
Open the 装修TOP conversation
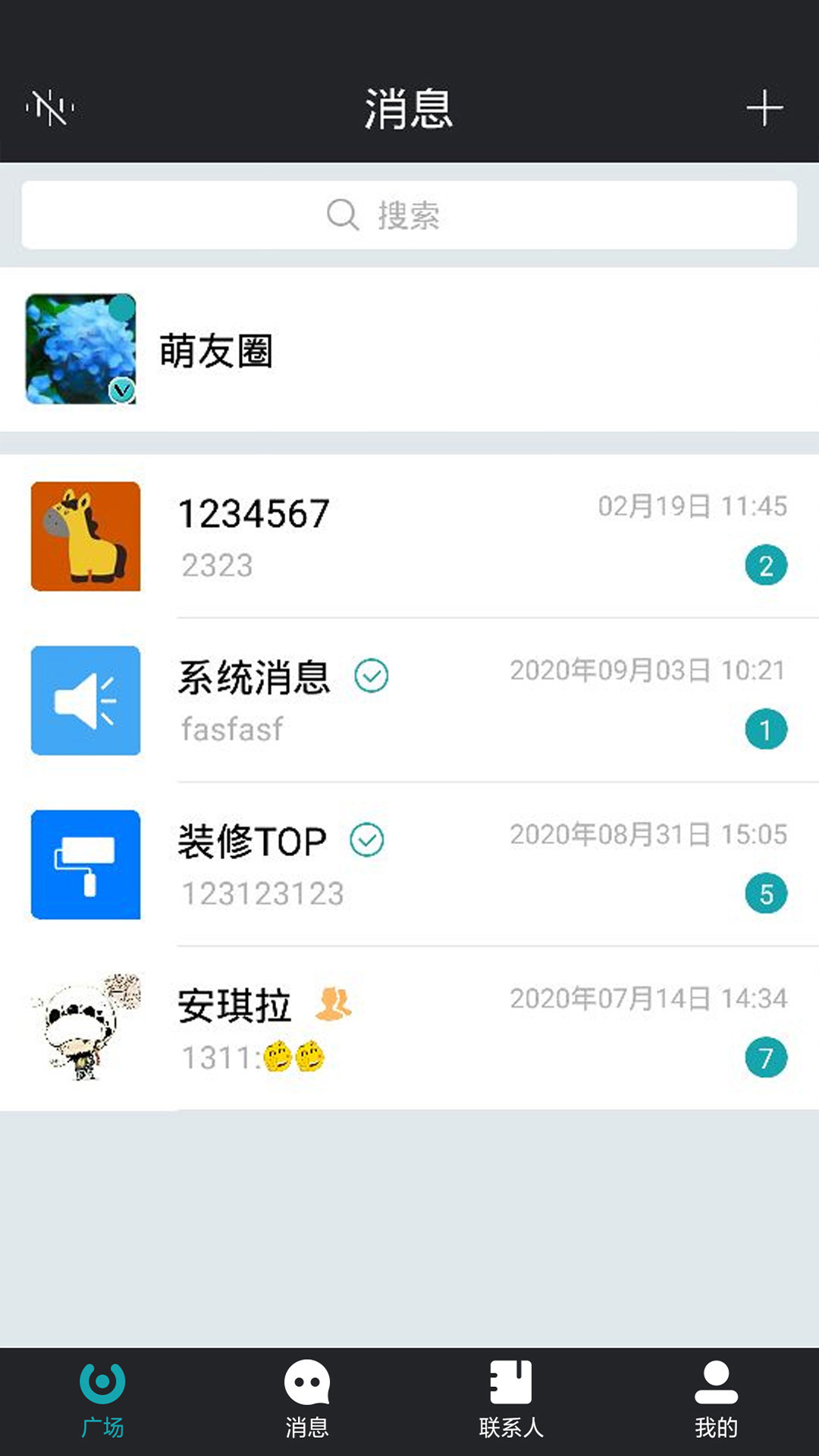pos(409,864)
